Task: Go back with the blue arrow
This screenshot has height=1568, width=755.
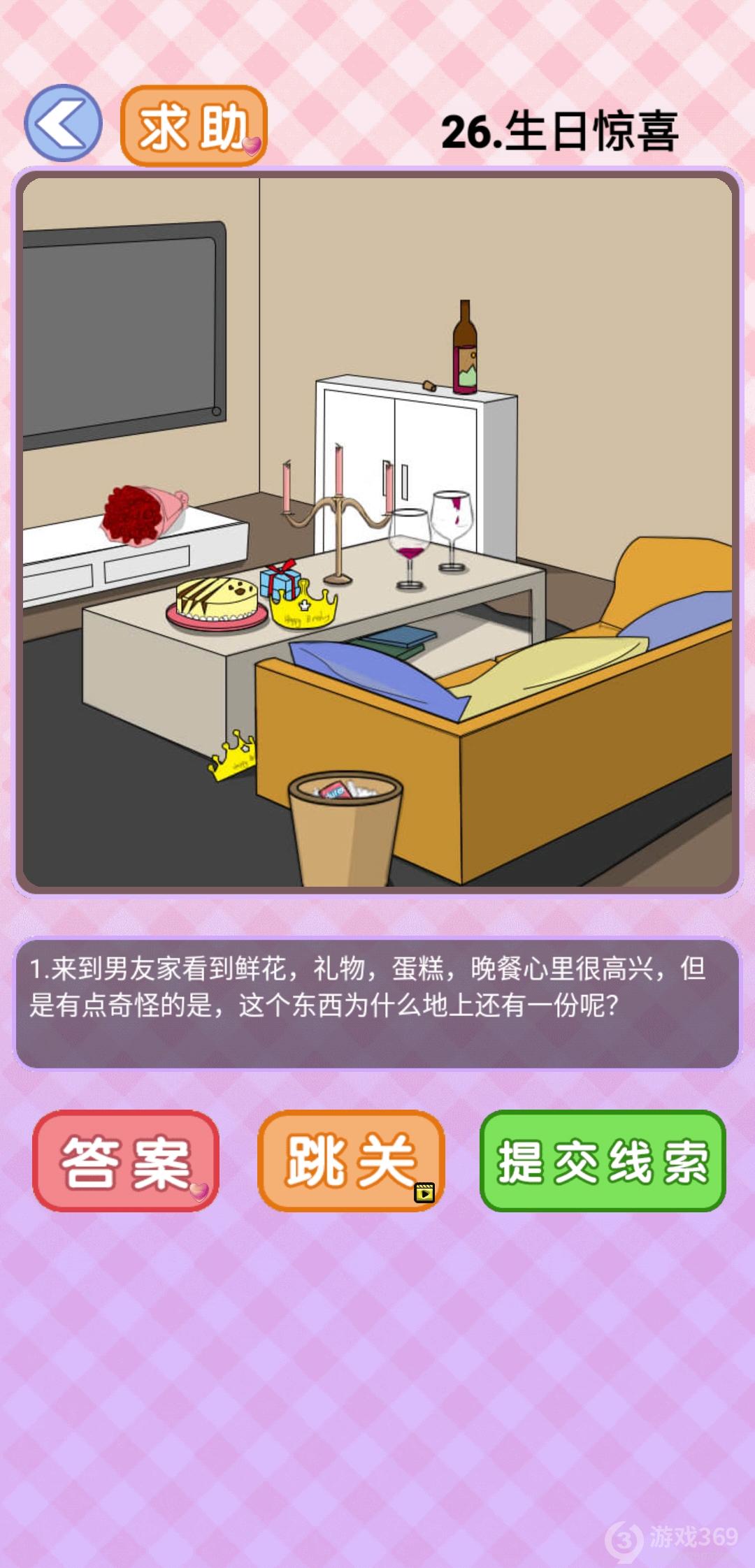Action: [x=63, y=124]
